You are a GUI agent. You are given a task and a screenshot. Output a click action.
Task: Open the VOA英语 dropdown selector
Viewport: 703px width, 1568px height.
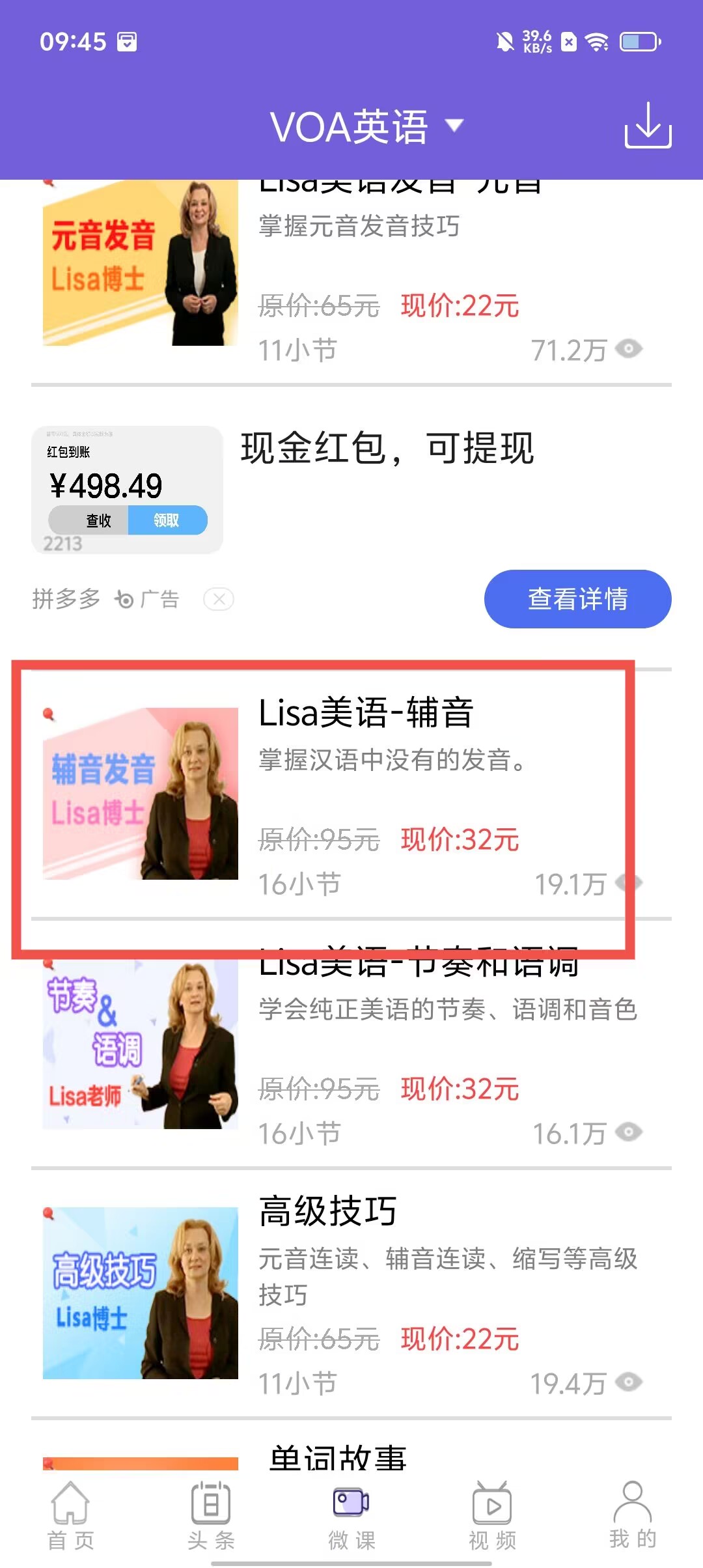tap(366, 126)
